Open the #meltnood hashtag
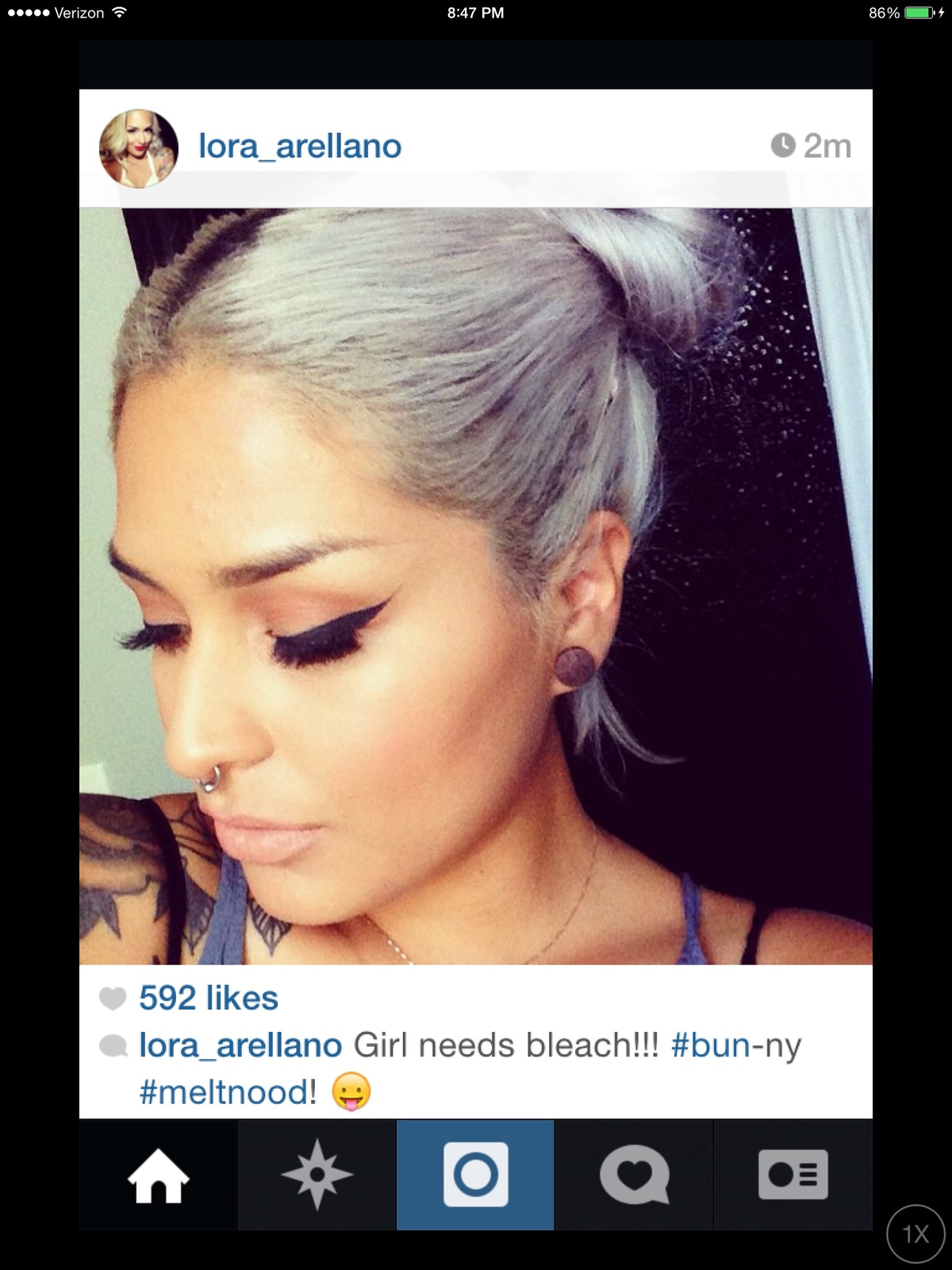952x1270 pixels. click(228, 1092)
